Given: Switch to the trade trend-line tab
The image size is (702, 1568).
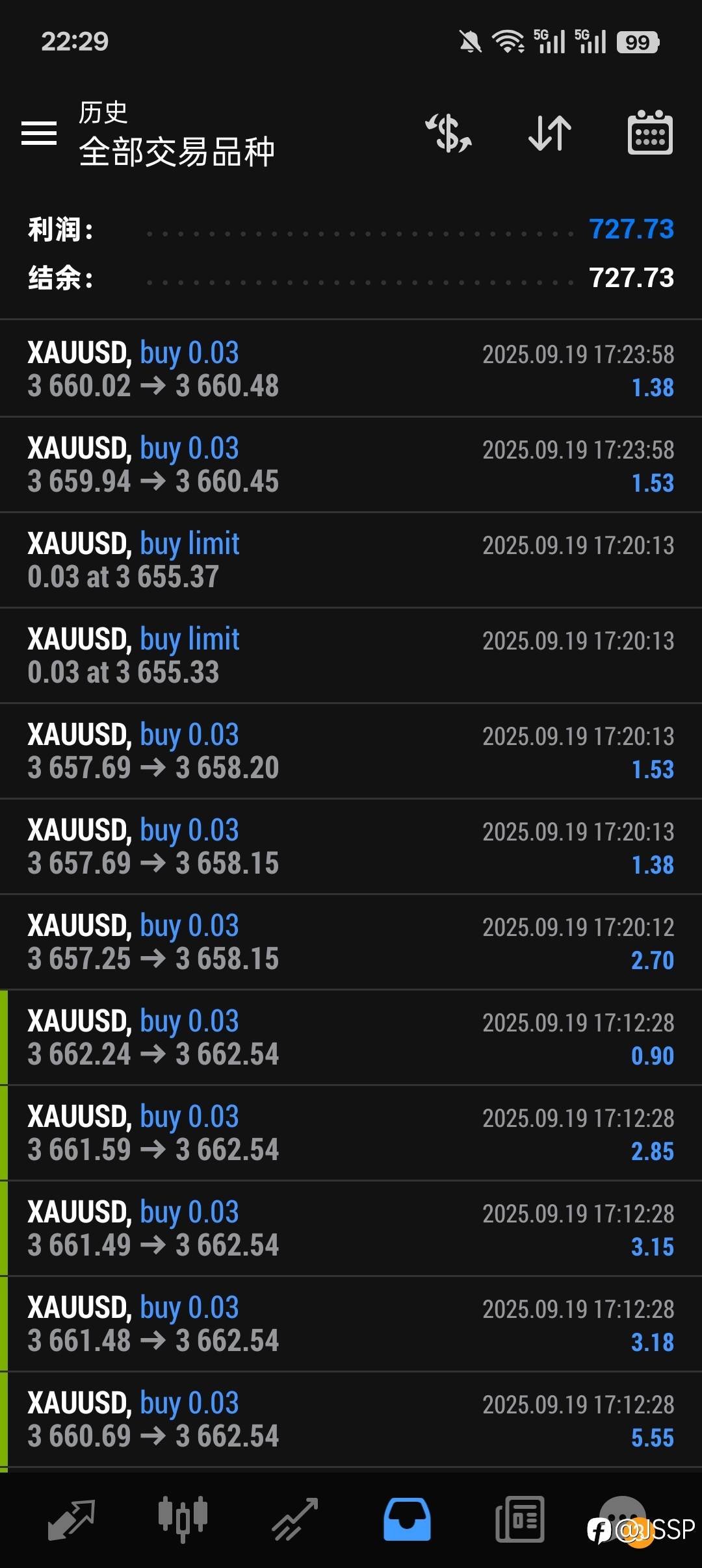Looking at the screenshot, I should 295,1520.
